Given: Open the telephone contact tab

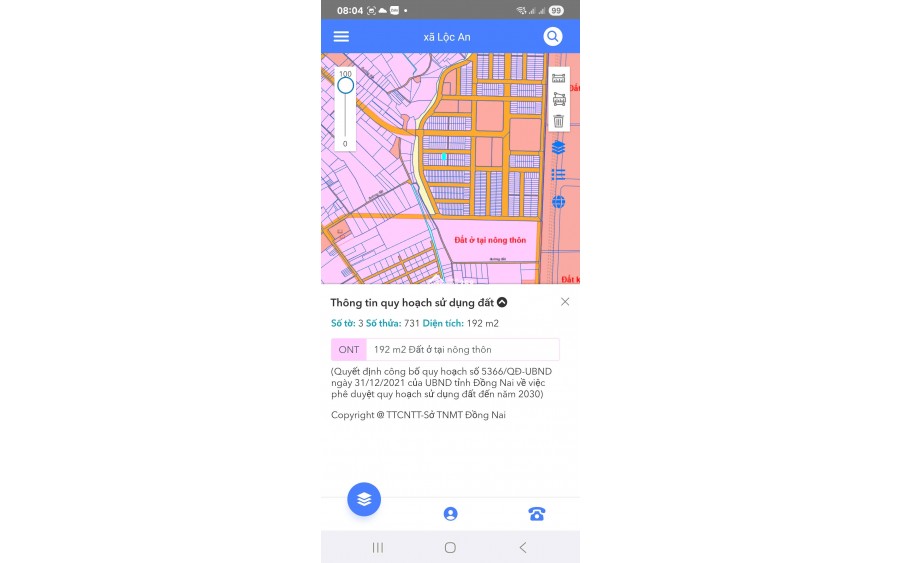Looking at the screenshot, I should pyautogui.click(x=537, y=514).
